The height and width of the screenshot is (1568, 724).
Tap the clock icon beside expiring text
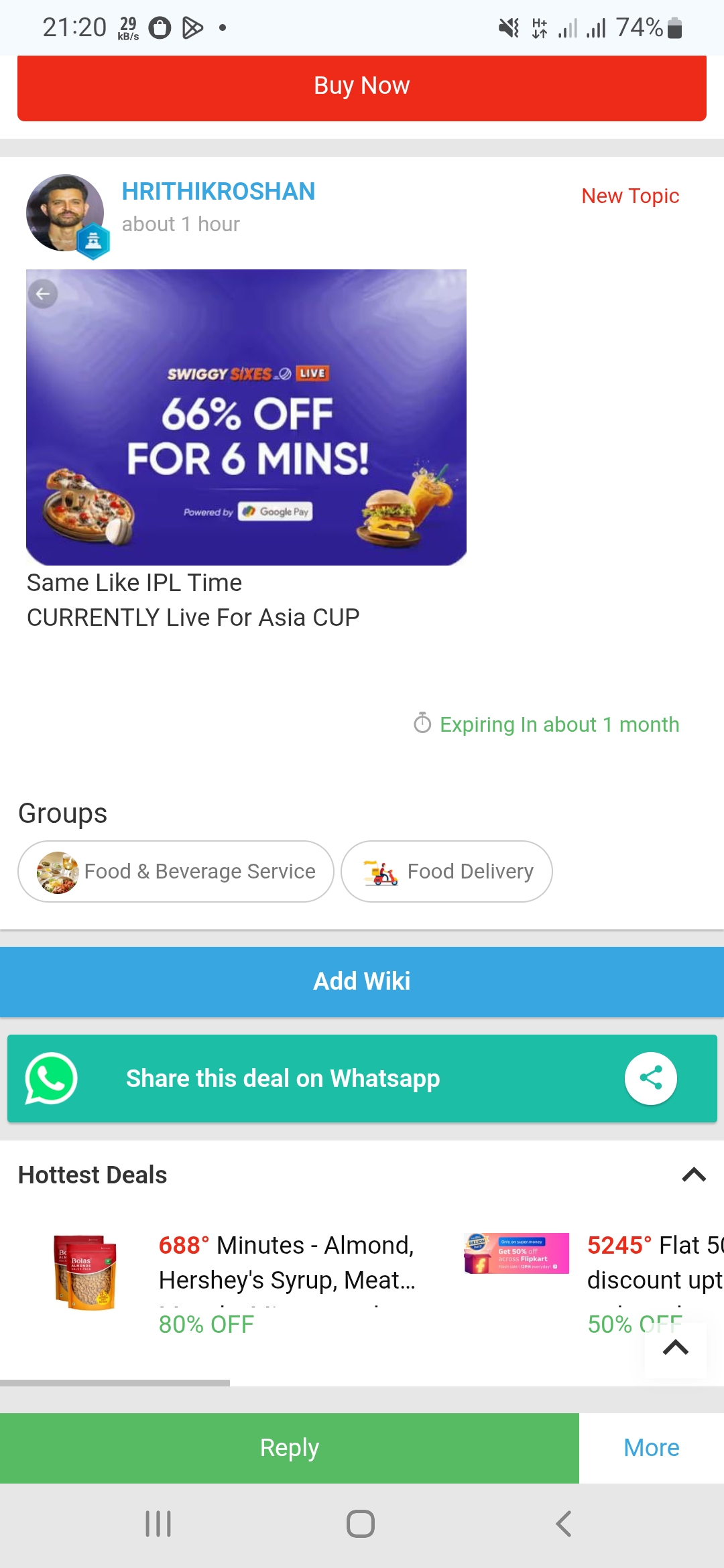[422, 724]
